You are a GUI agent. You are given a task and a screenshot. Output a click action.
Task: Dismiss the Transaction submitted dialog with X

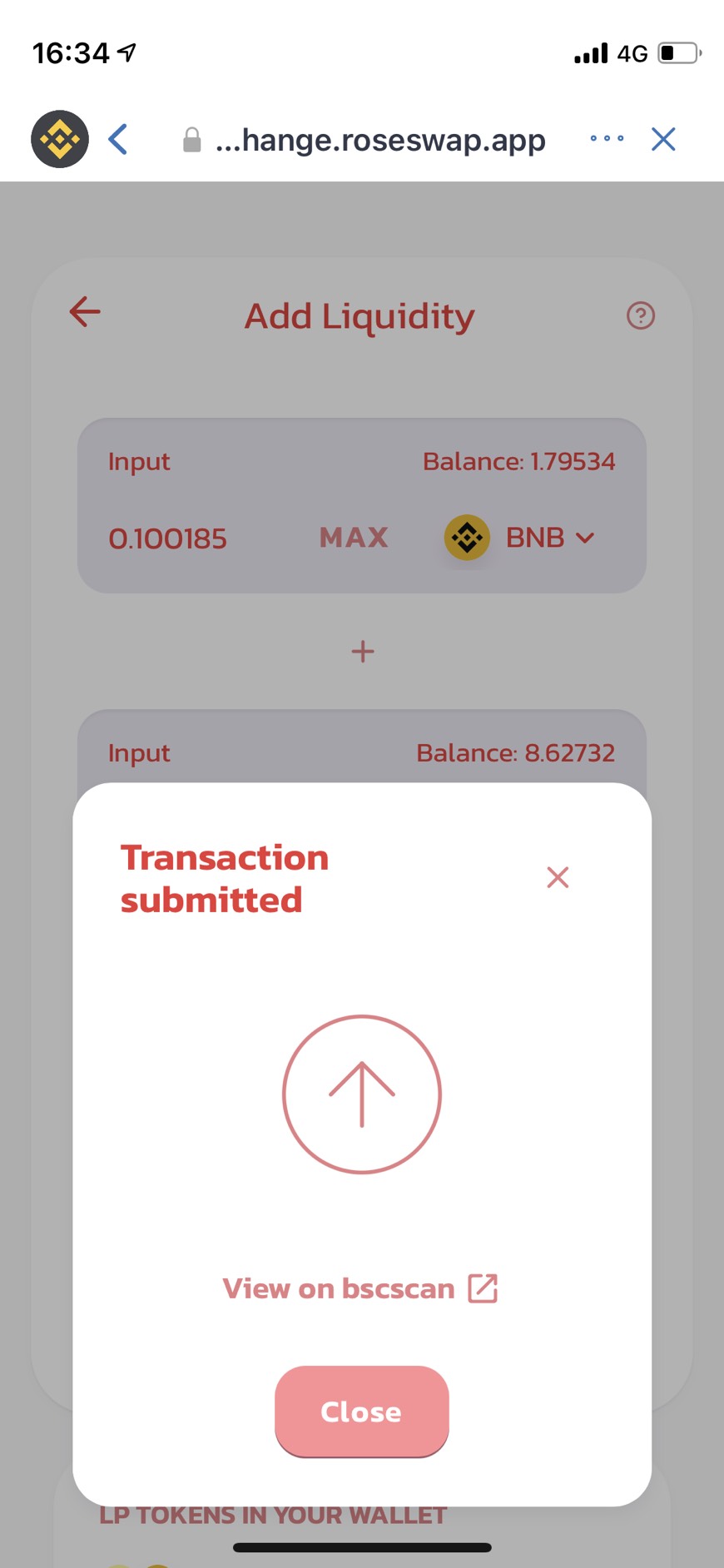(x=558, y=877)
